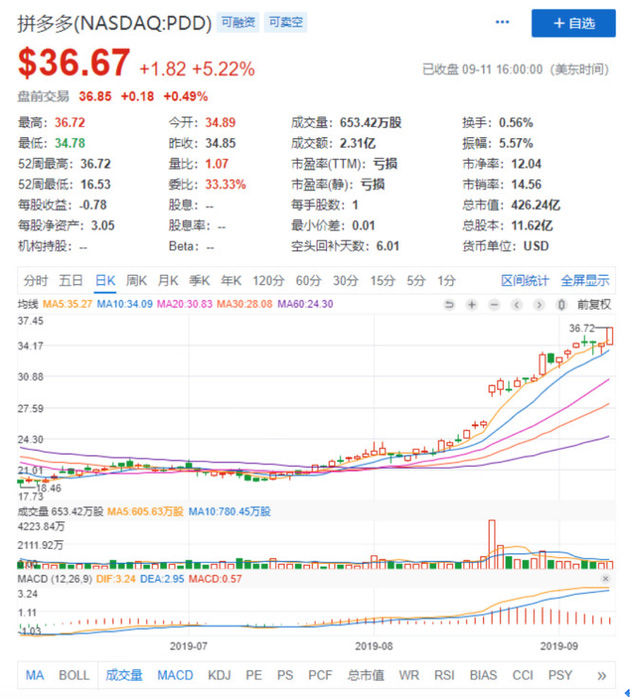Show the 60分 interval chart
Image resolution: width=630 pixels, height=697 pixels.
(308, 280)
